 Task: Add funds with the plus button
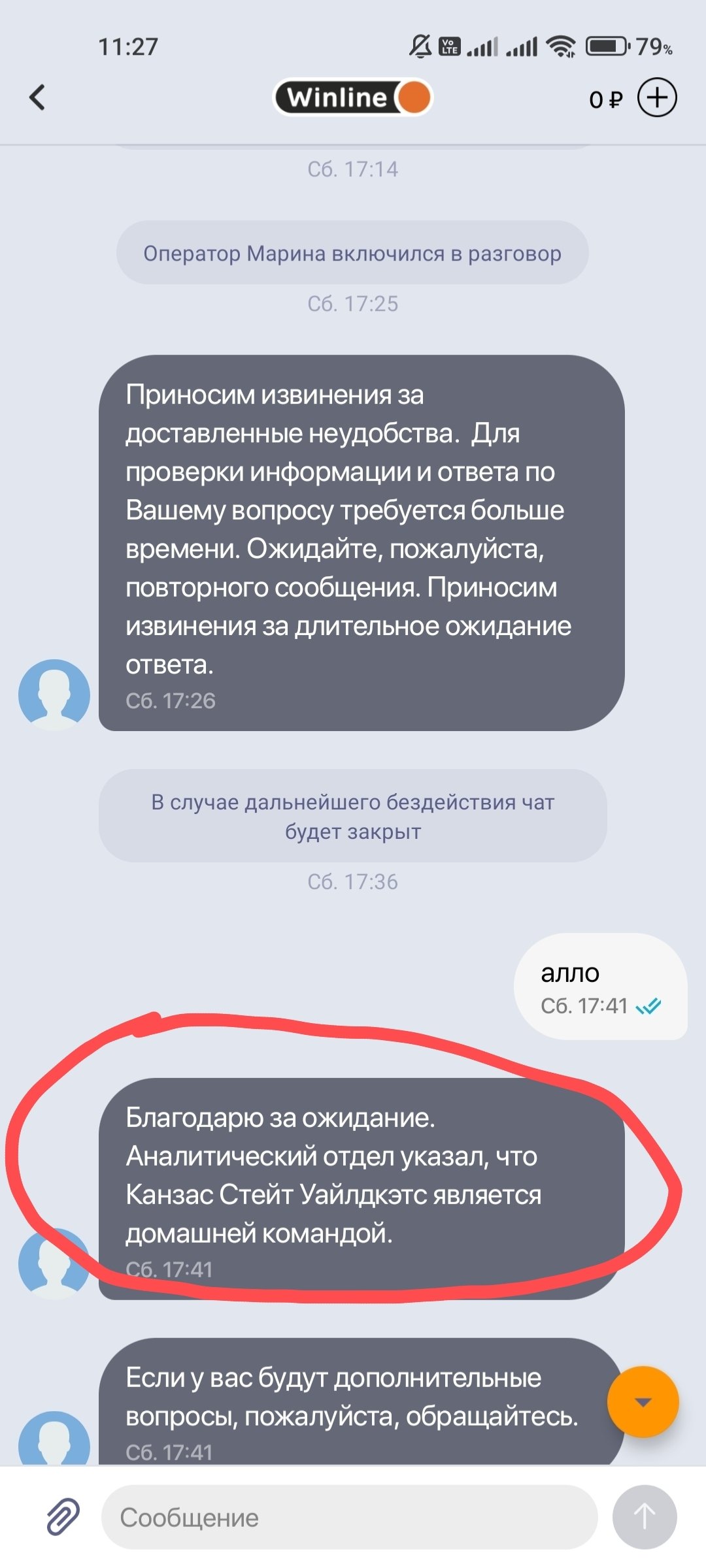(657, 98)
